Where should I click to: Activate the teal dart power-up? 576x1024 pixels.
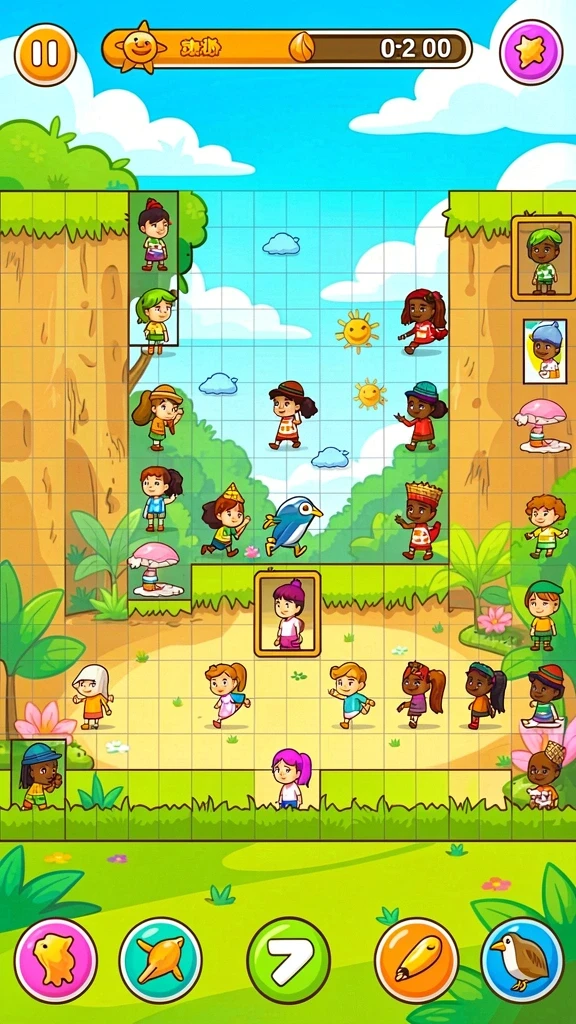pos(161,960)
